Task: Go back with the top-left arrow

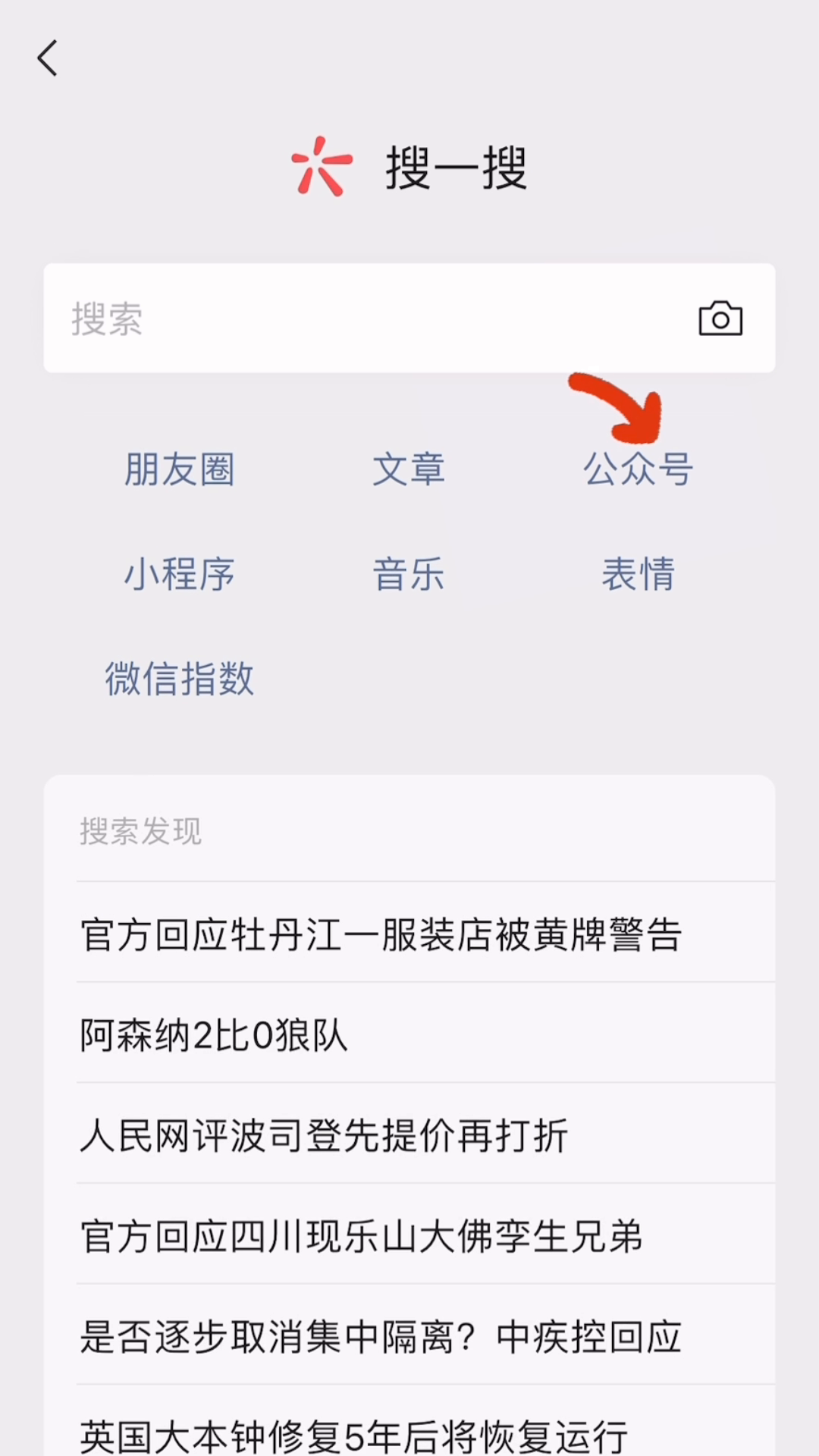Action: [47, 58]
